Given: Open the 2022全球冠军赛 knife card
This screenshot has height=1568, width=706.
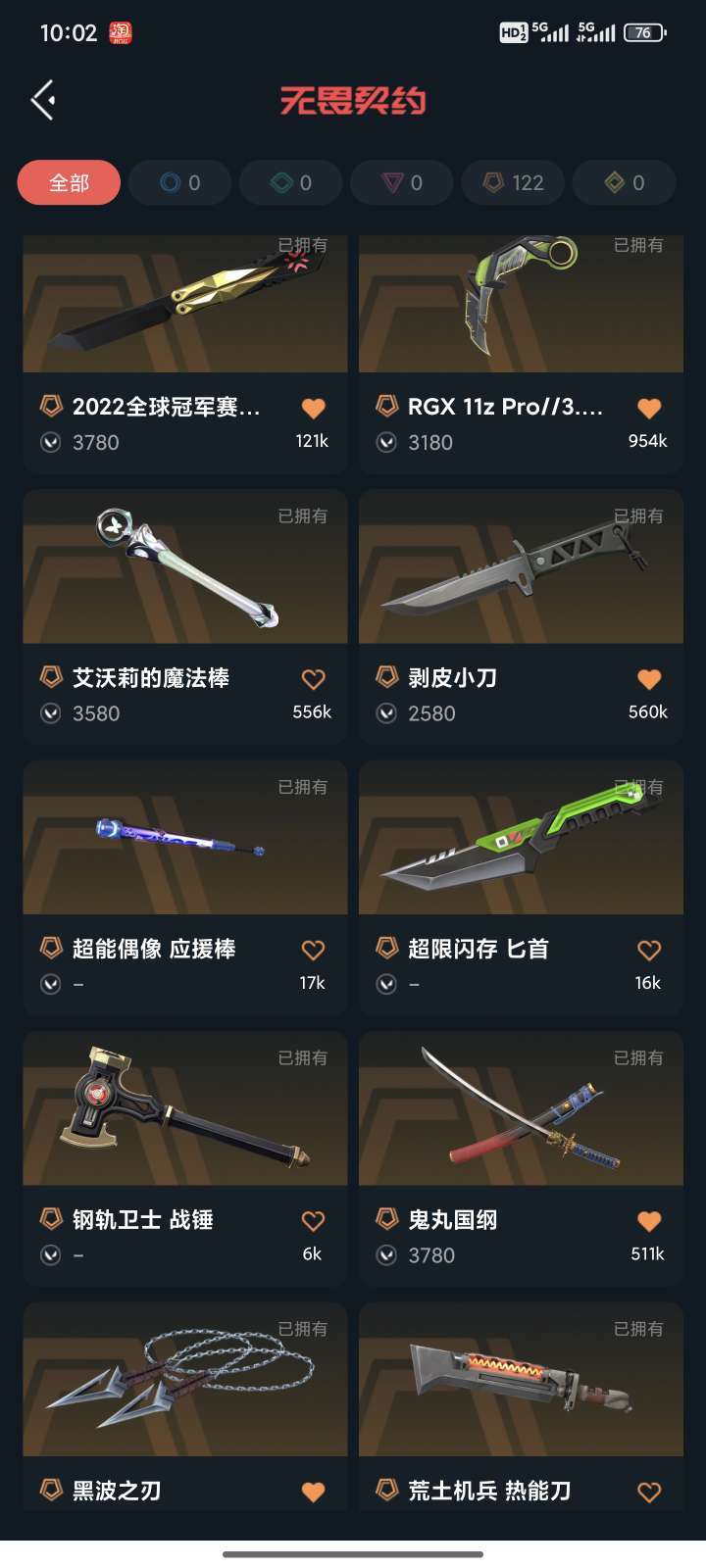Looking at the screenshot, I should click(x=185, y=353).
